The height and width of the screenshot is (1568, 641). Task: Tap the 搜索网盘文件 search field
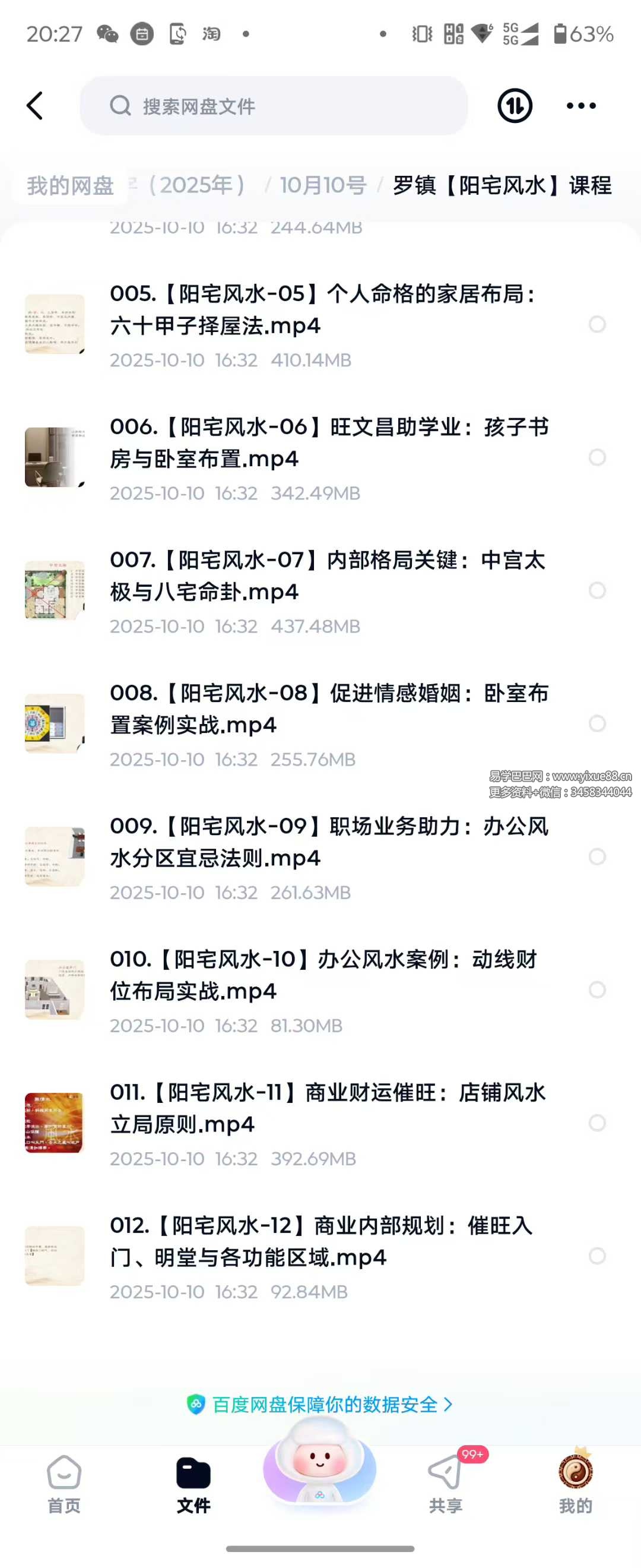(274, 106)
